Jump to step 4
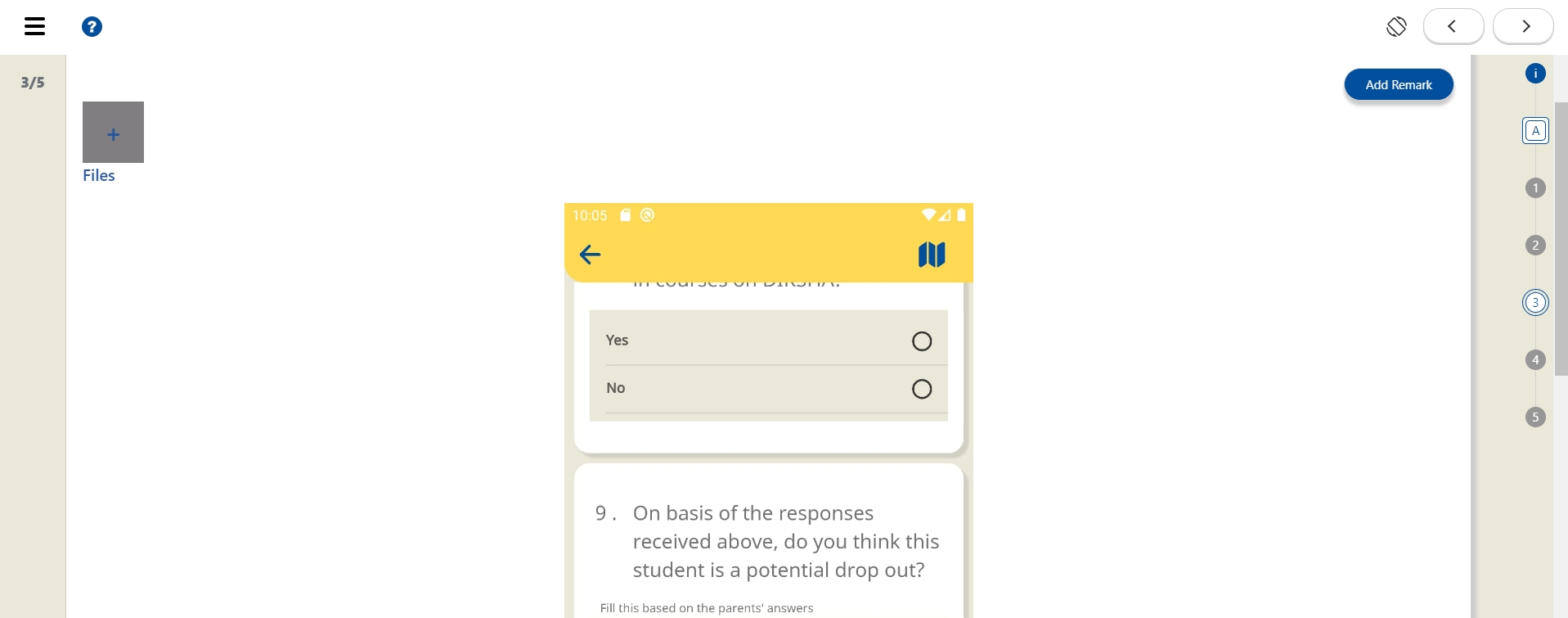 (1535, 360)
